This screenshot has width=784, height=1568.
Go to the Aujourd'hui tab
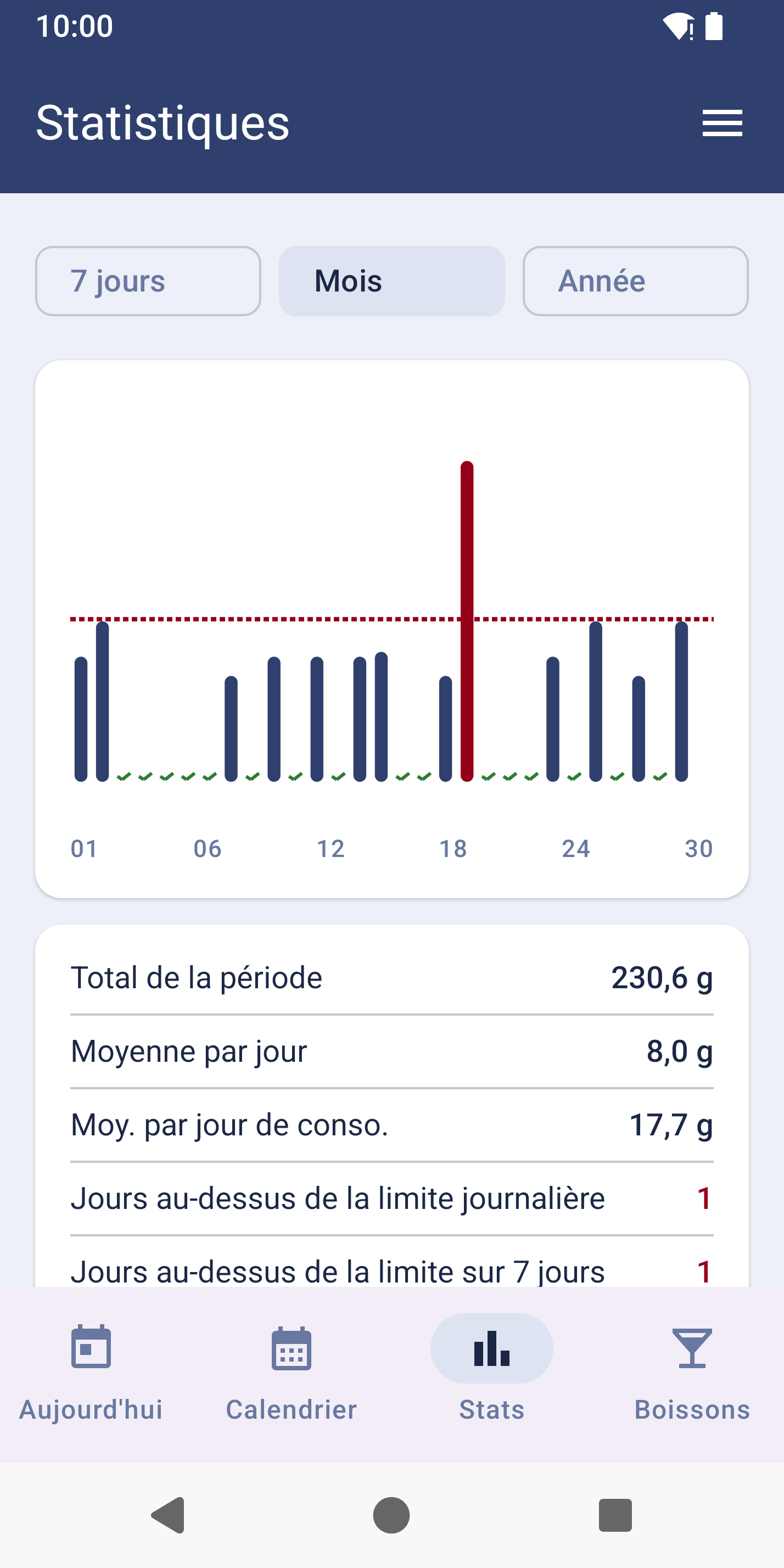tap(91, 1374)
